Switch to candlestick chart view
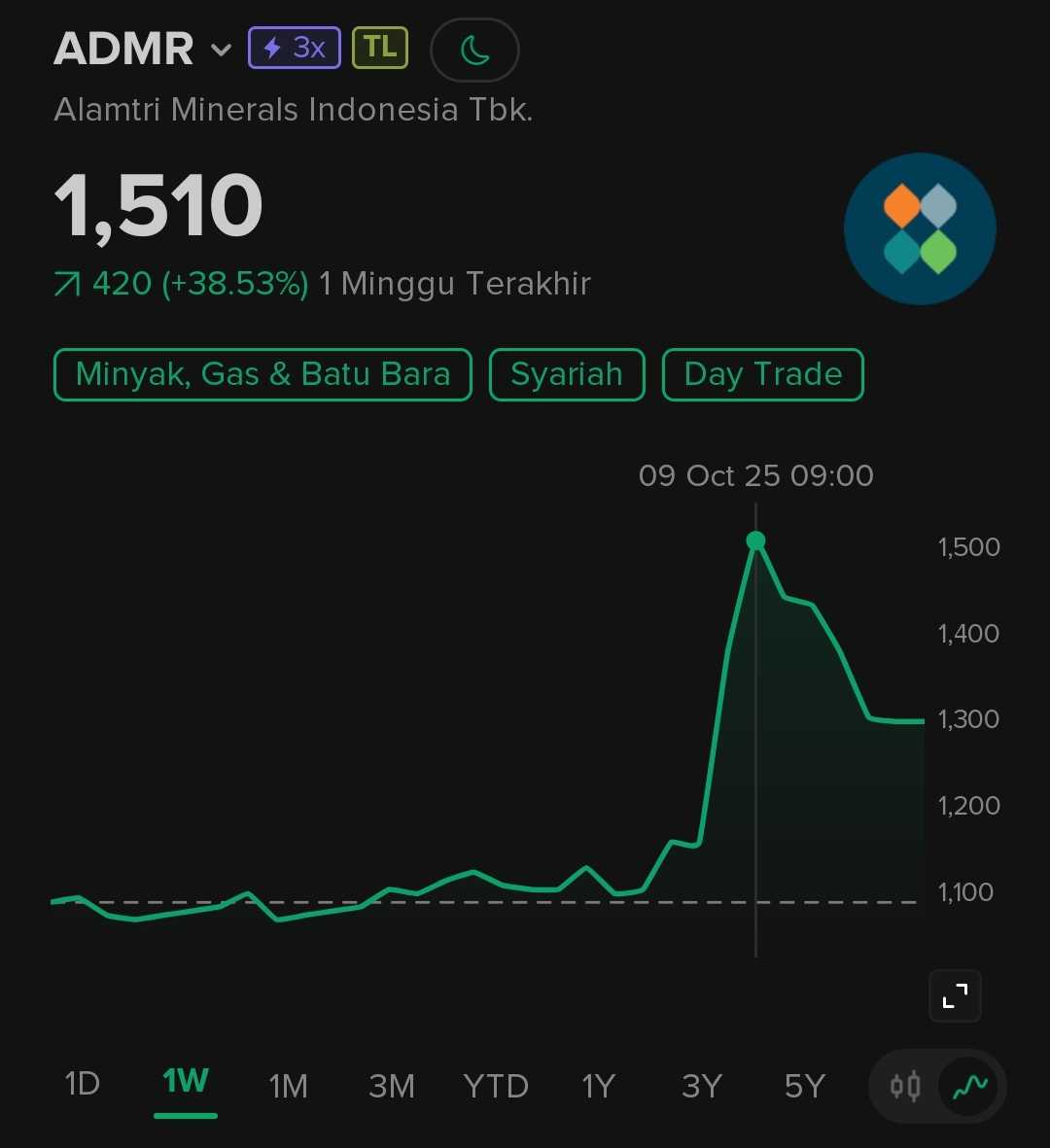The image size is (1050, 1148). (x=905, y=1086)
